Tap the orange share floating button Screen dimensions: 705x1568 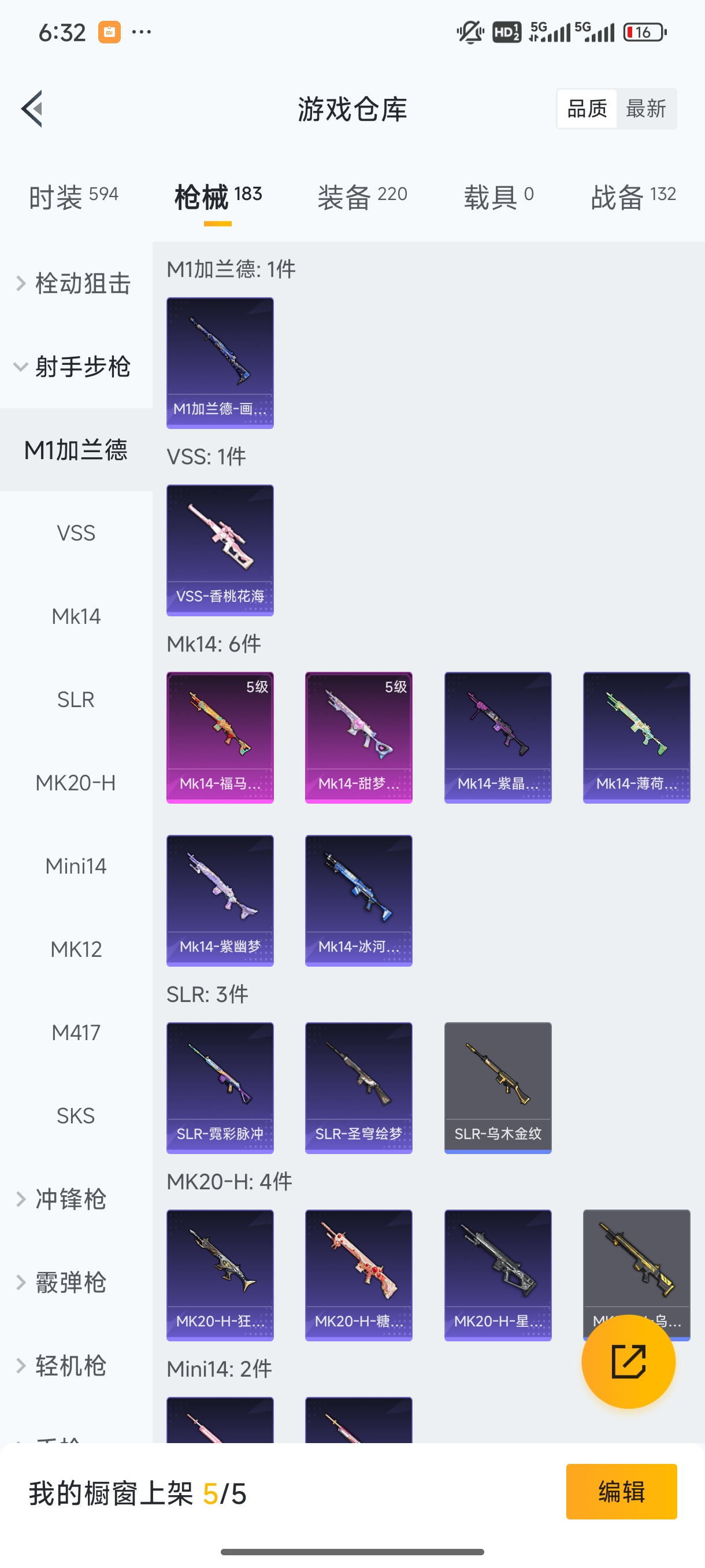coord(628,1362)
